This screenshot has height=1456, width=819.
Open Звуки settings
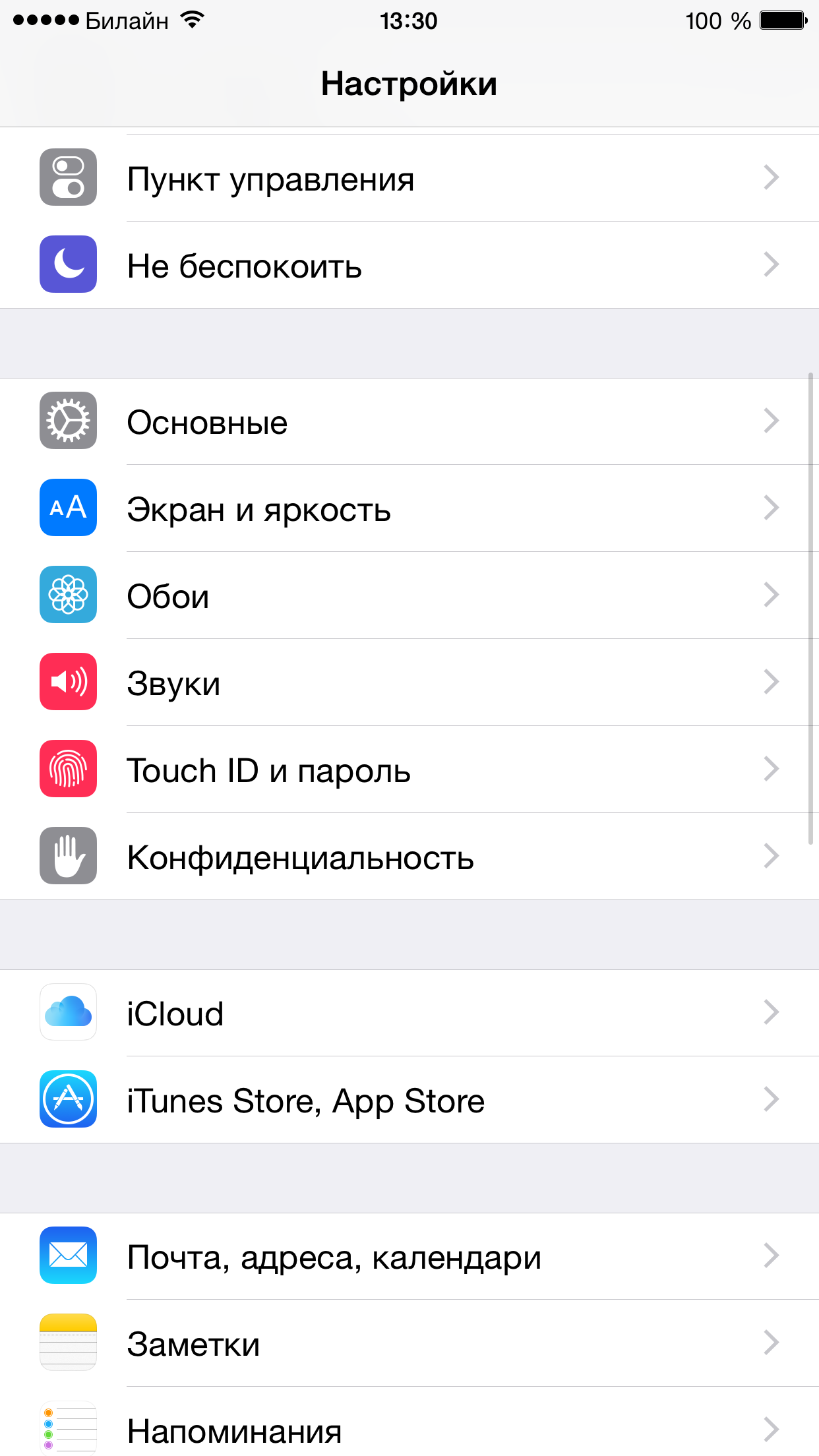(x=409, y=682)
